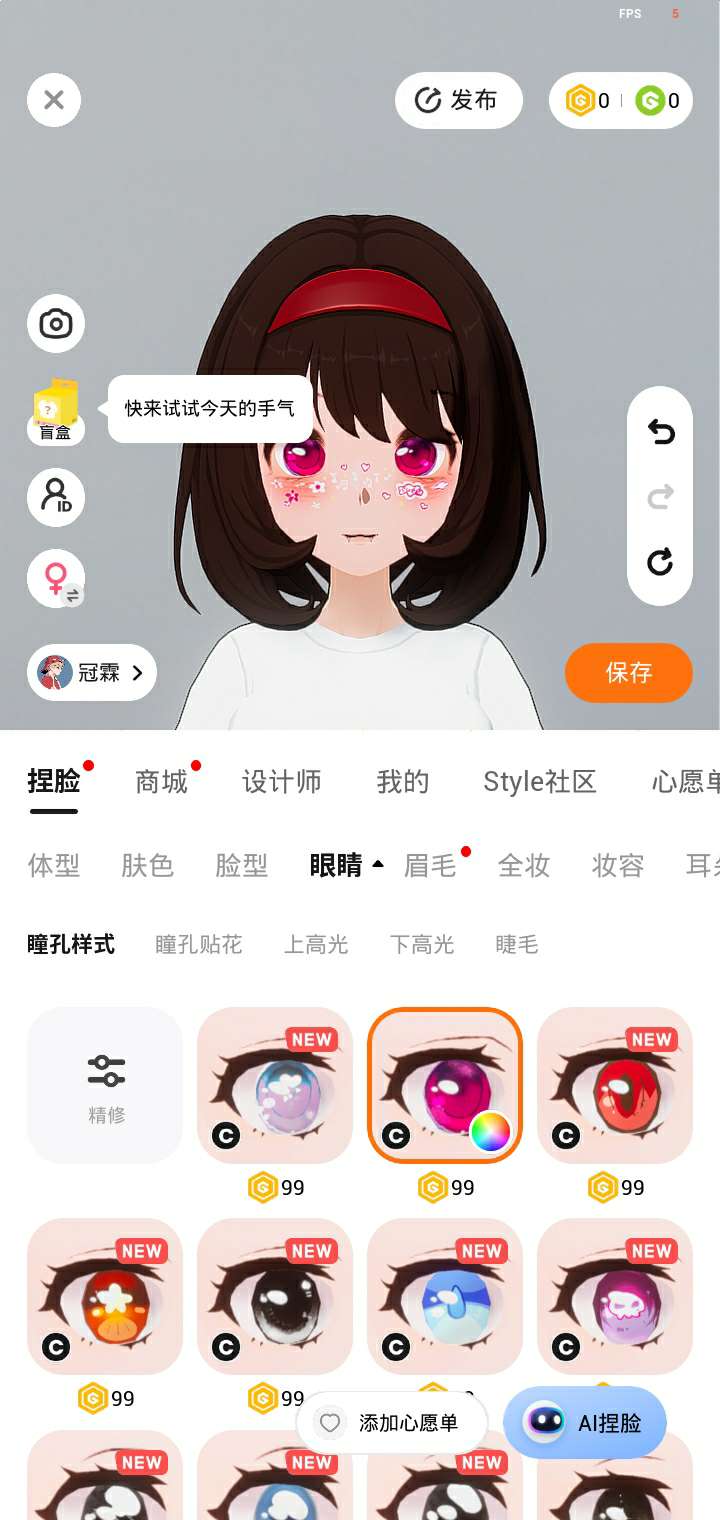Viewport: 720px width, 1520px height.
Task: Open the avatar ID icon
Action: tap(56, 497)
